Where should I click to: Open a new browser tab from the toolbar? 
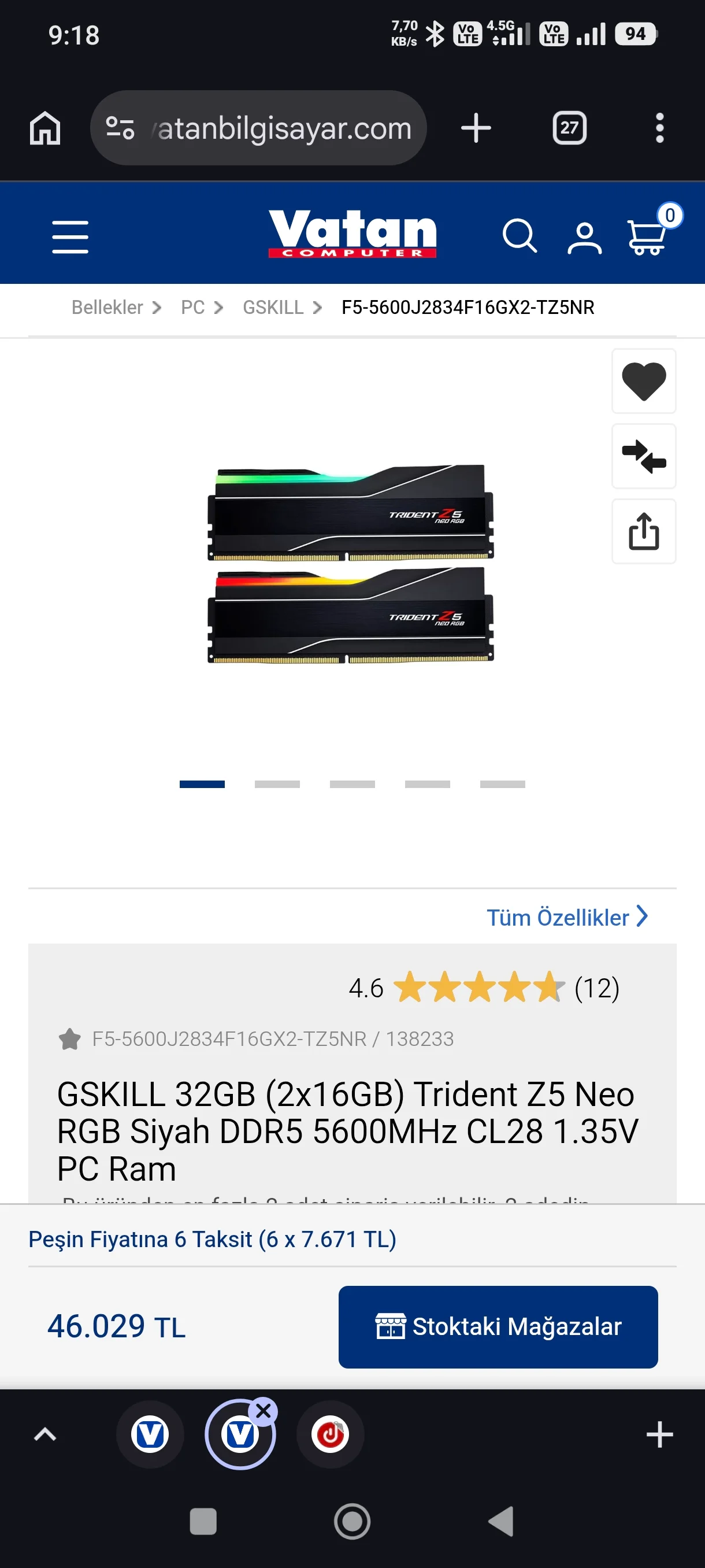pos(476,128)
